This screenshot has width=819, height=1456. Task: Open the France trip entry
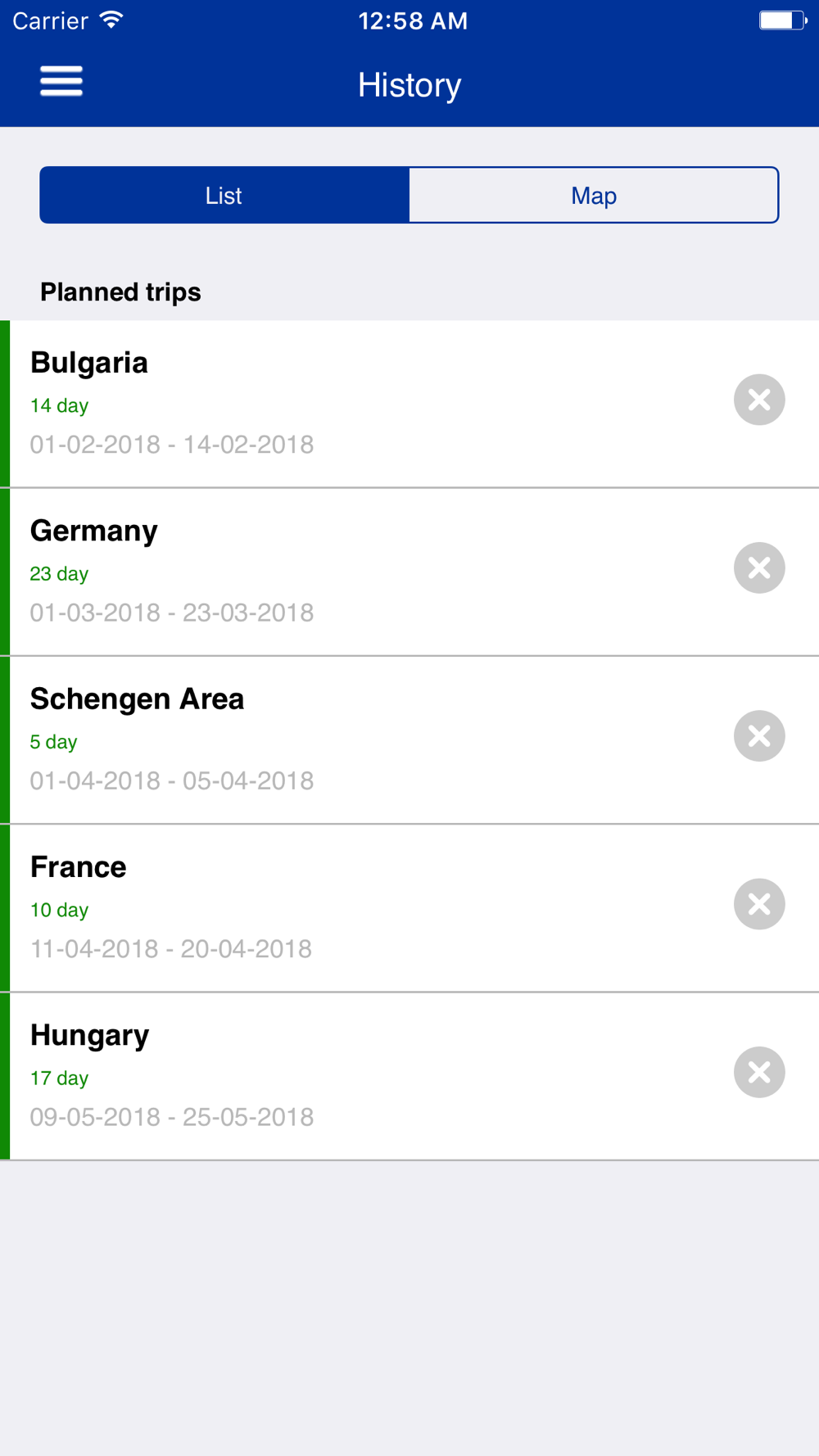click(x=328, y=907)
